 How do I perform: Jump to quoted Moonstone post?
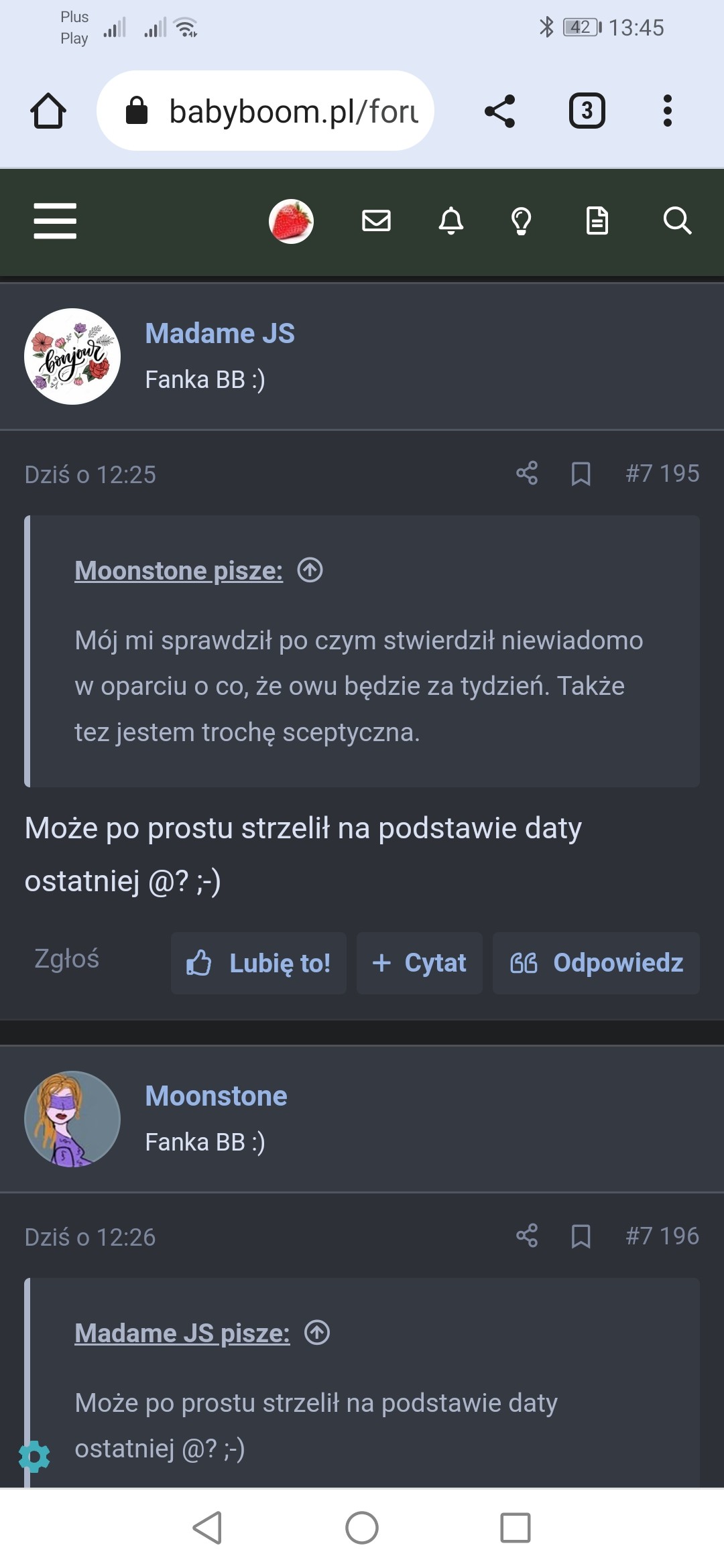click(x=310, y=570)
